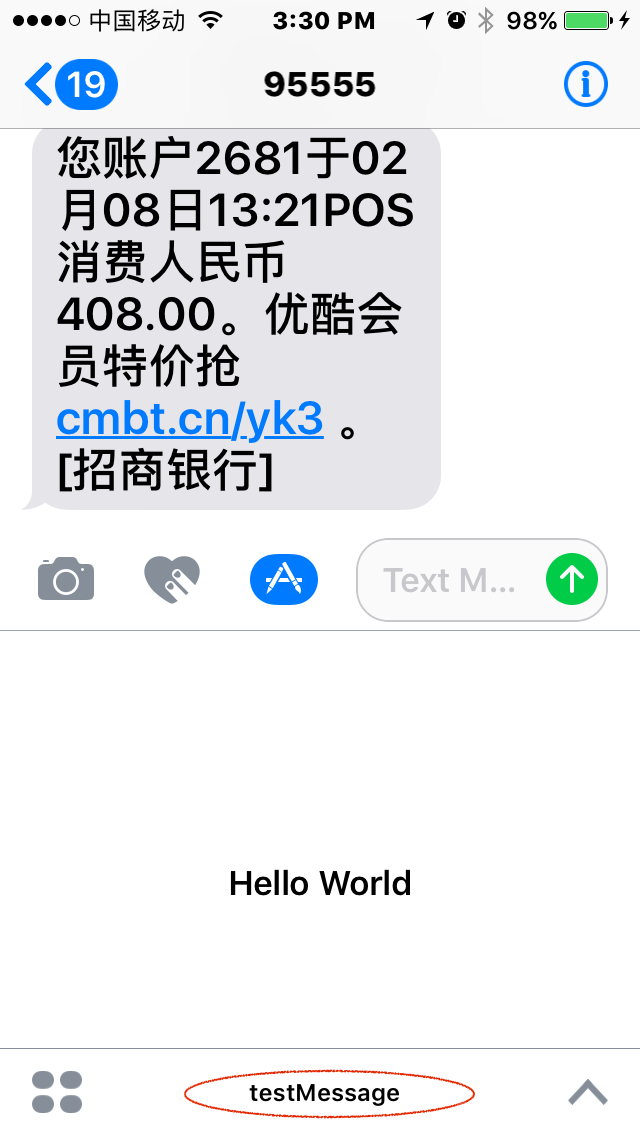
Task: Open contact details info icon
Action: (585, 85)
